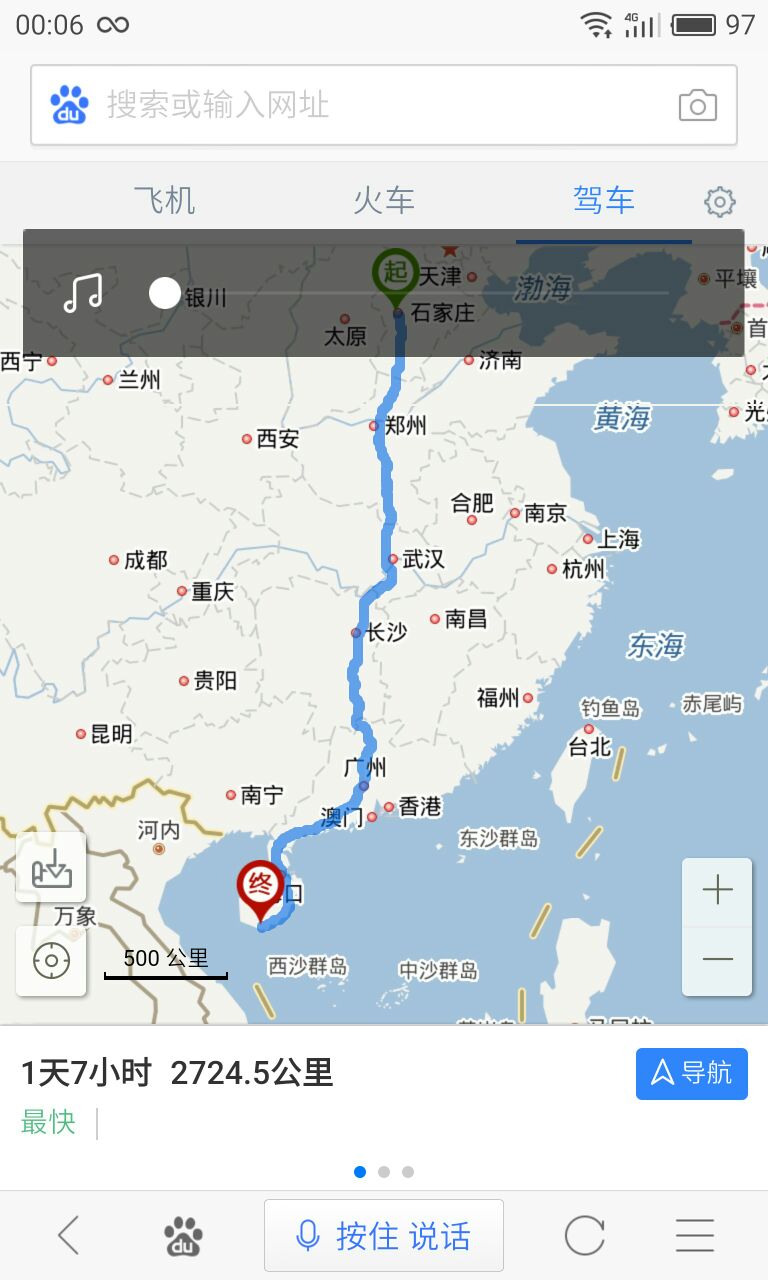Zoom out on the map
The height and width of the screenshot is (1280, 768).
[717, 960]
